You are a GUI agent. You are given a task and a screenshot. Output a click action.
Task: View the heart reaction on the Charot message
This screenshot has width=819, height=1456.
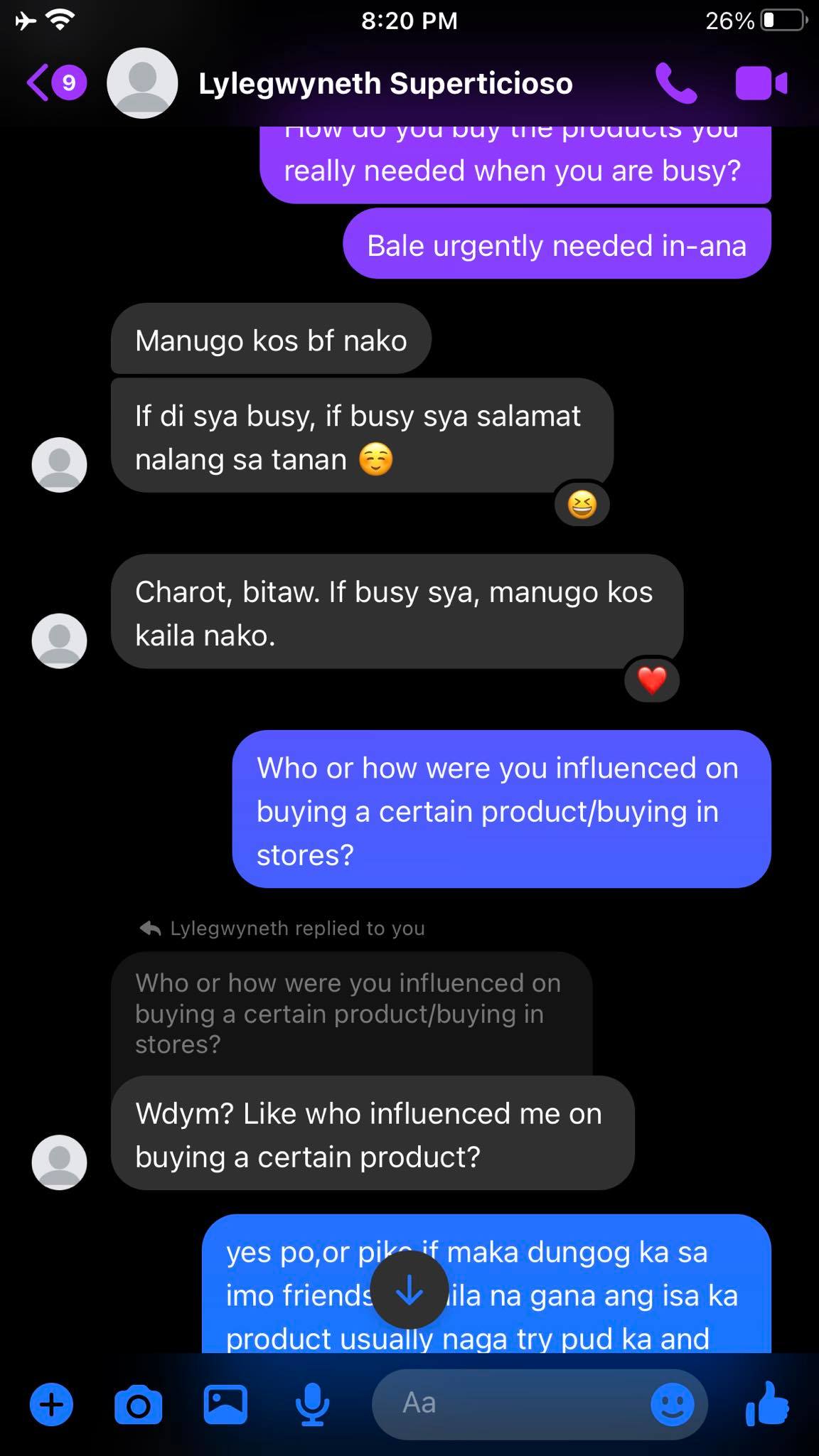(x=651, y=680)
